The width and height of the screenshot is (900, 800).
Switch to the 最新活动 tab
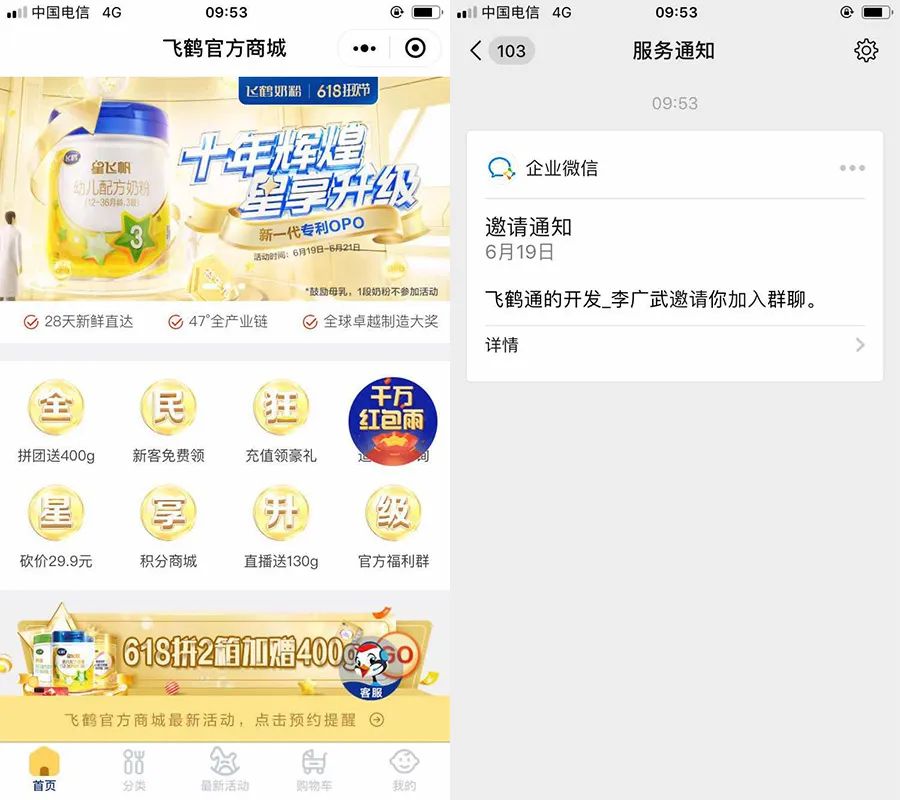224,770
